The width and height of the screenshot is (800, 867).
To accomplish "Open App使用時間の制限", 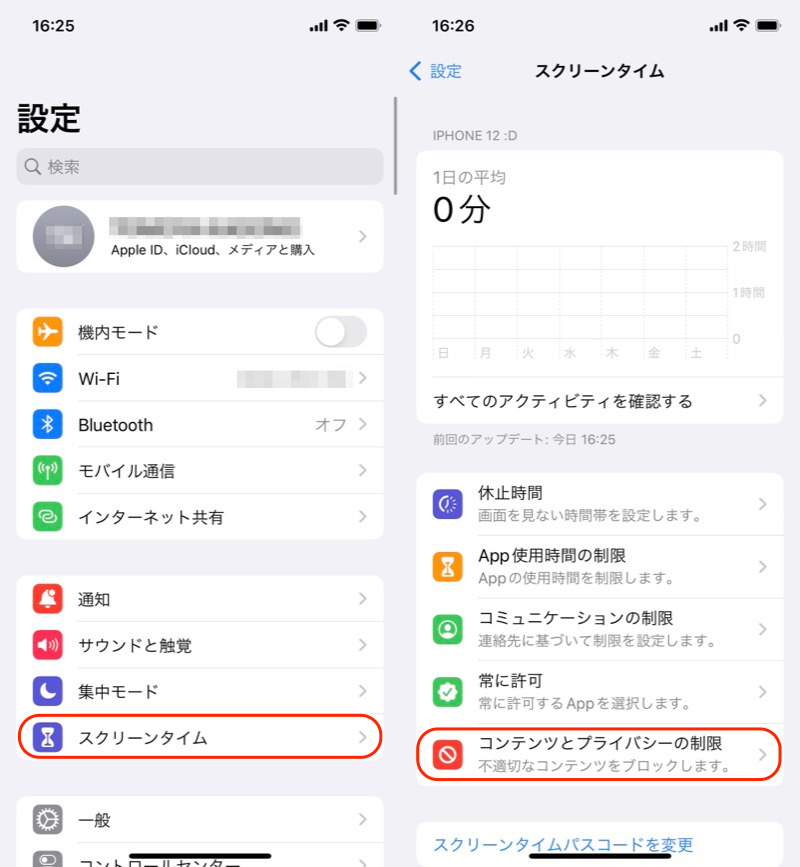I will pyautogui.click(x=600, y=566).
